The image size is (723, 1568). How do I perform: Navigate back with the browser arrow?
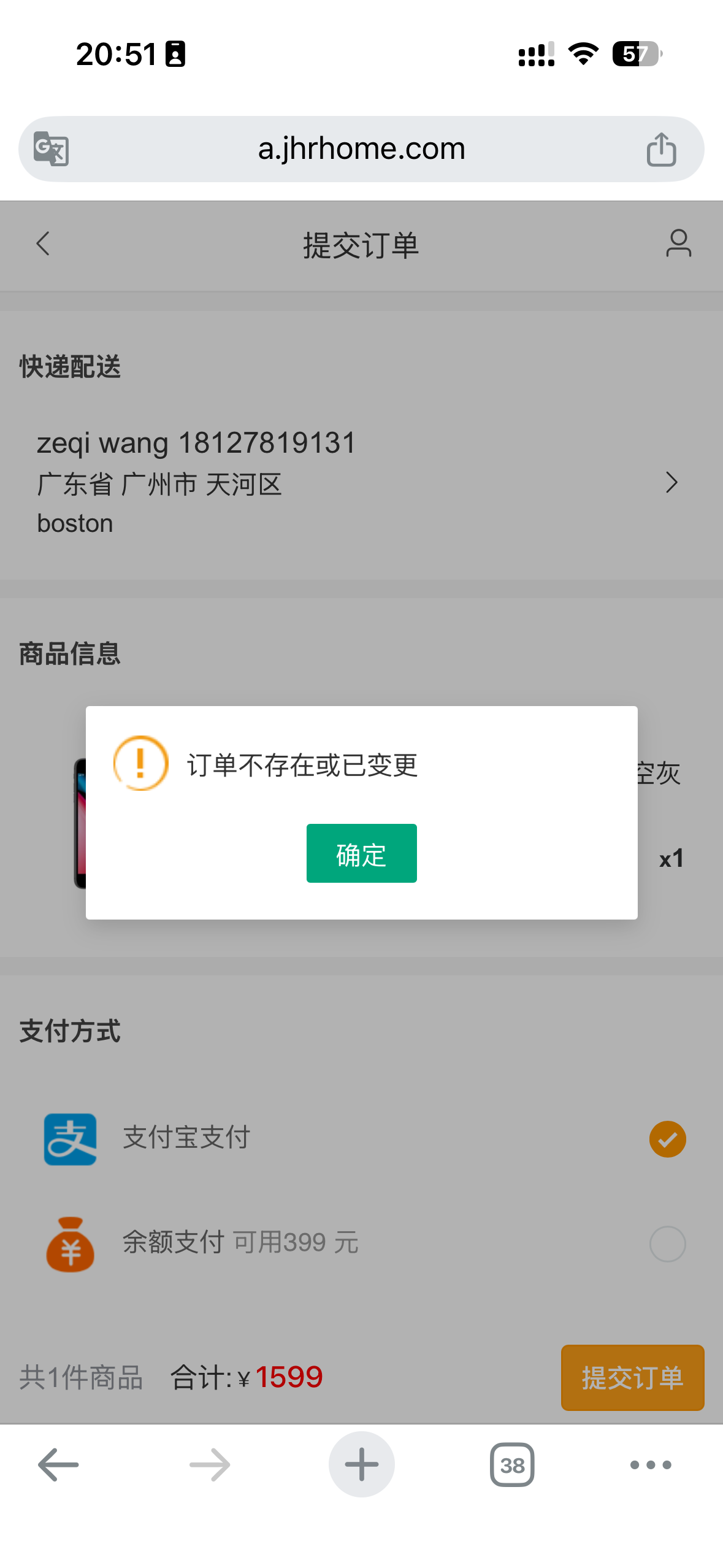click(58, 1466)
